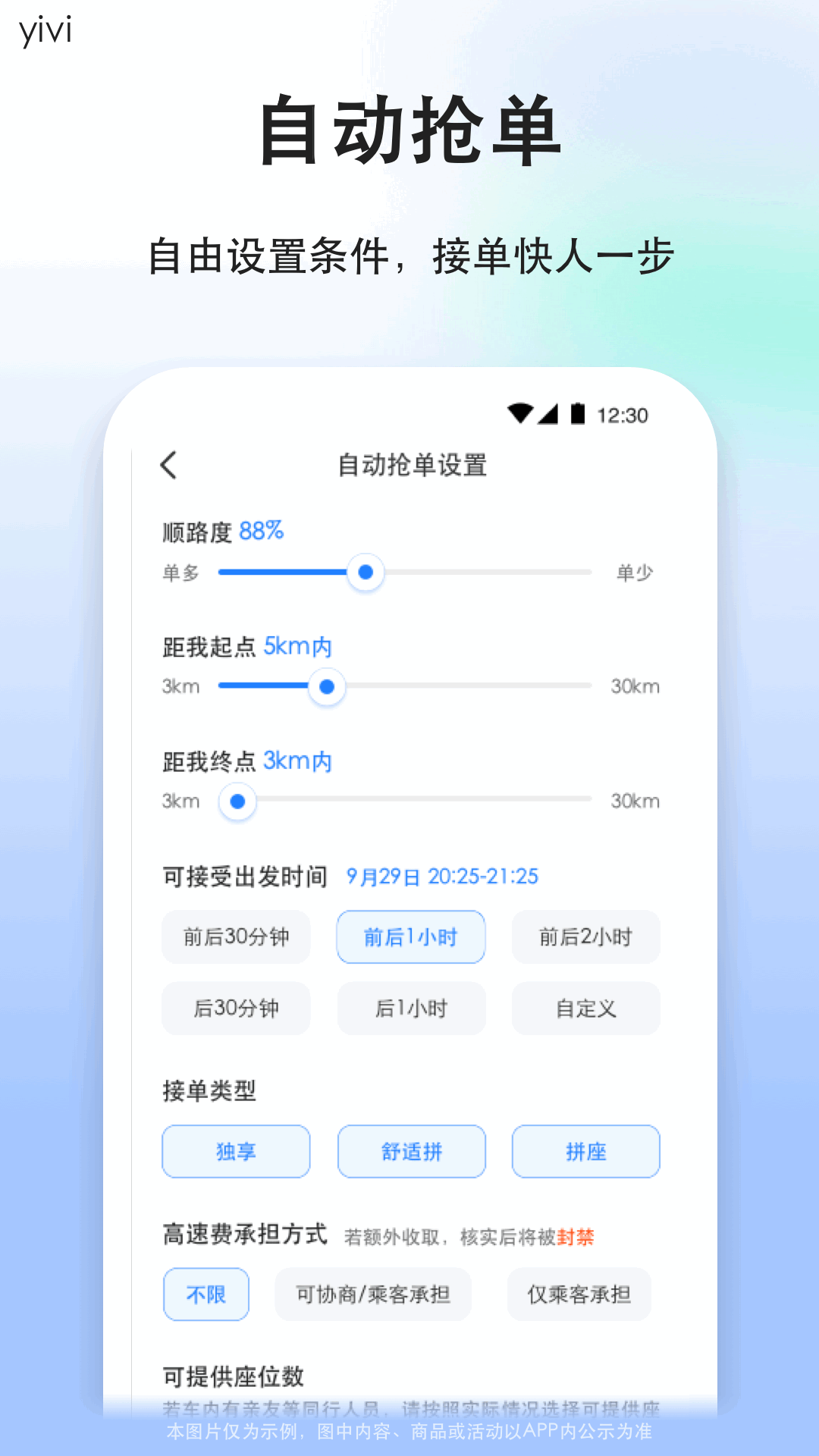Screen dimensions: 819x1456
Task: Click the Wi-Fi icon in status bar
Action: [521, 413]
